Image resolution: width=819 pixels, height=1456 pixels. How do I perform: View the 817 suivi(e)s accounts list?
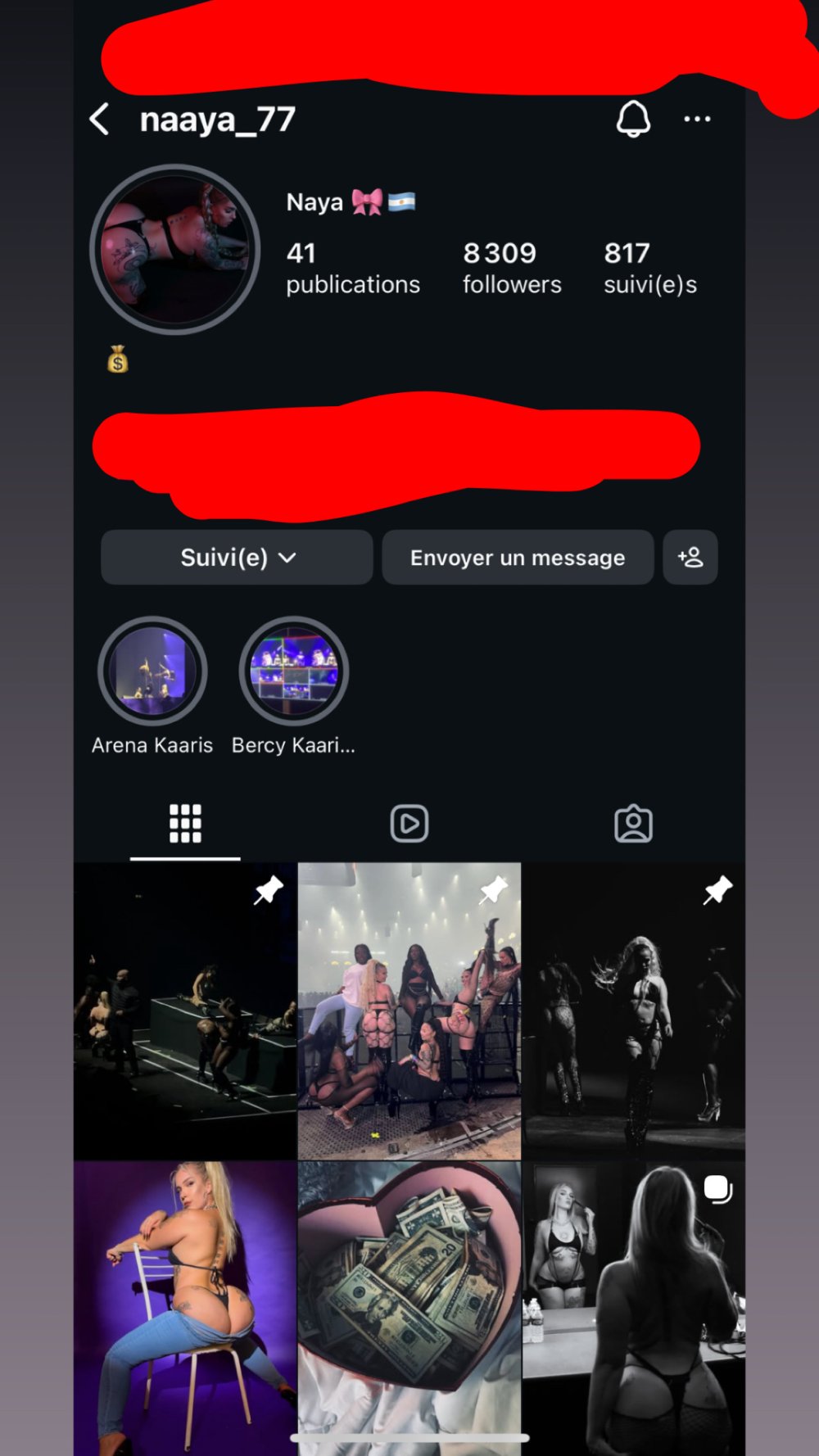[x=650, y=268]
